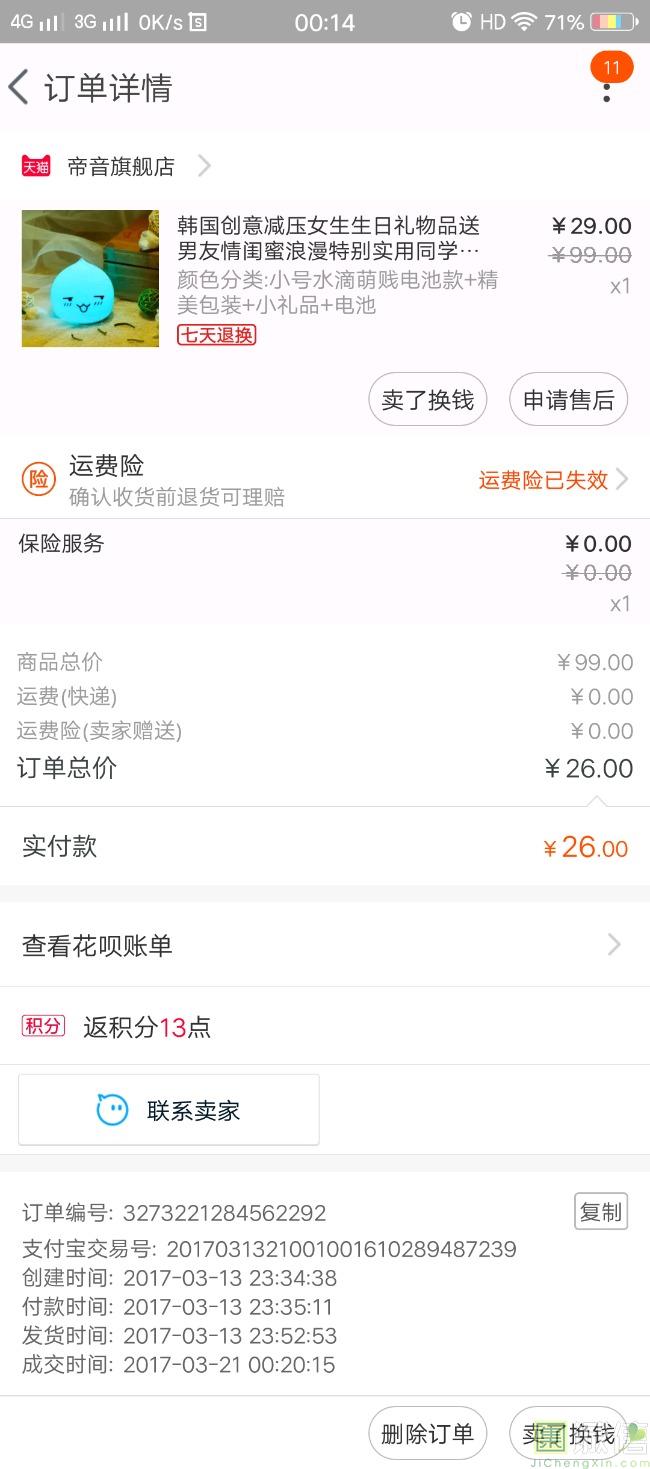Image resolution: width=650 pixels, height=1469 pixels.
Task: Open 运费险 shipping insurance details
Action: pos(325,479)
